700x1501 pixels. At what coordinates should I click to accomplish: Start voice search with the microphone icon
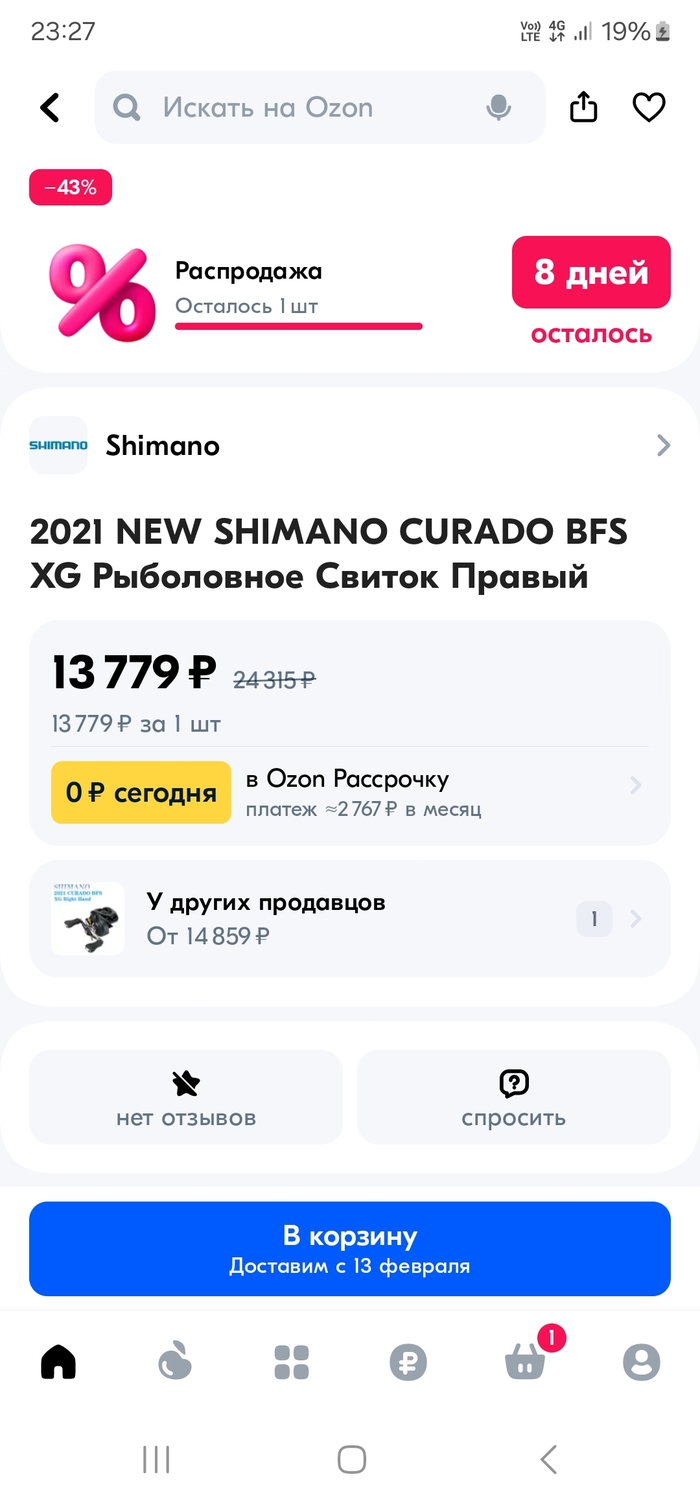click(498, 107)
